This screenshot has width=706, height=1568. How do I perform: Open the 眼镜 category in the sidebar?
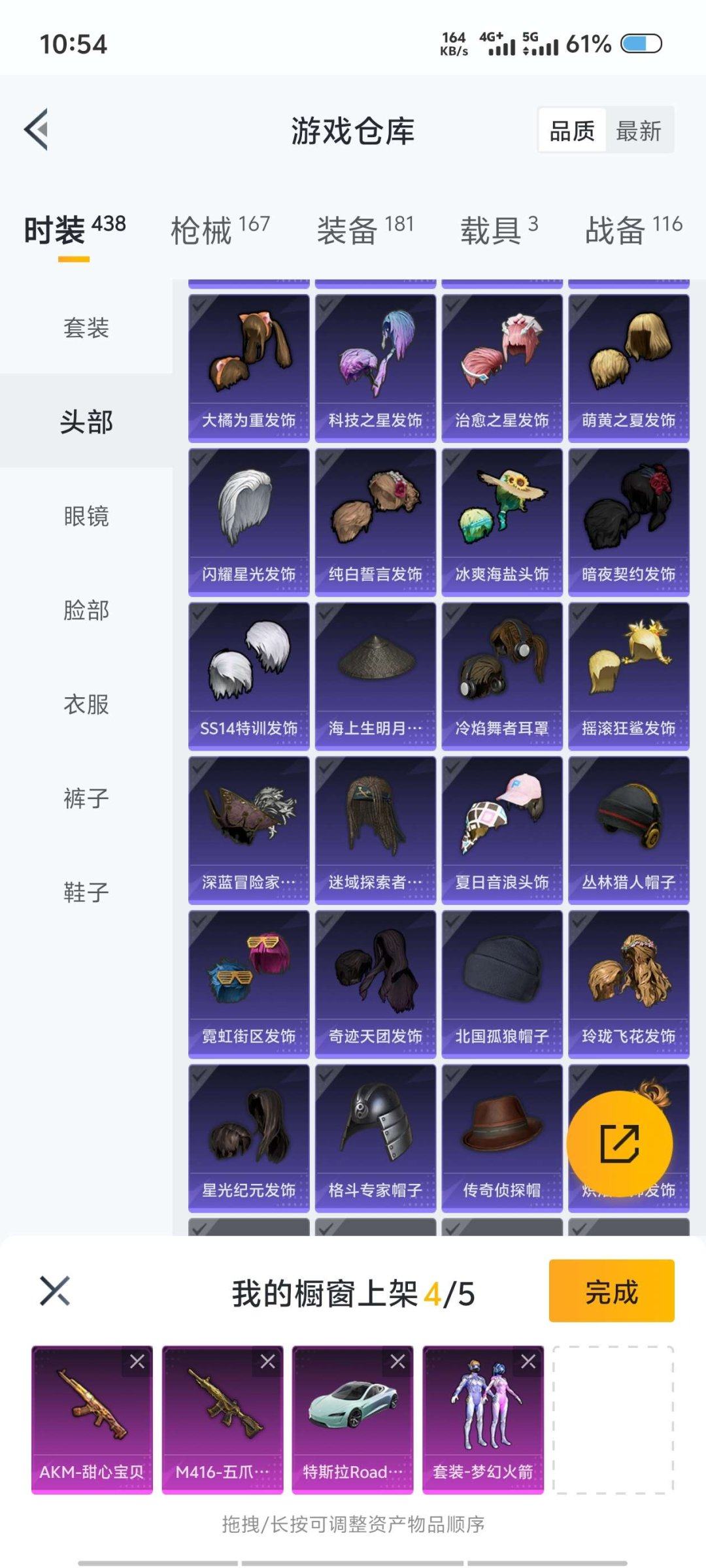click(86, 517)
